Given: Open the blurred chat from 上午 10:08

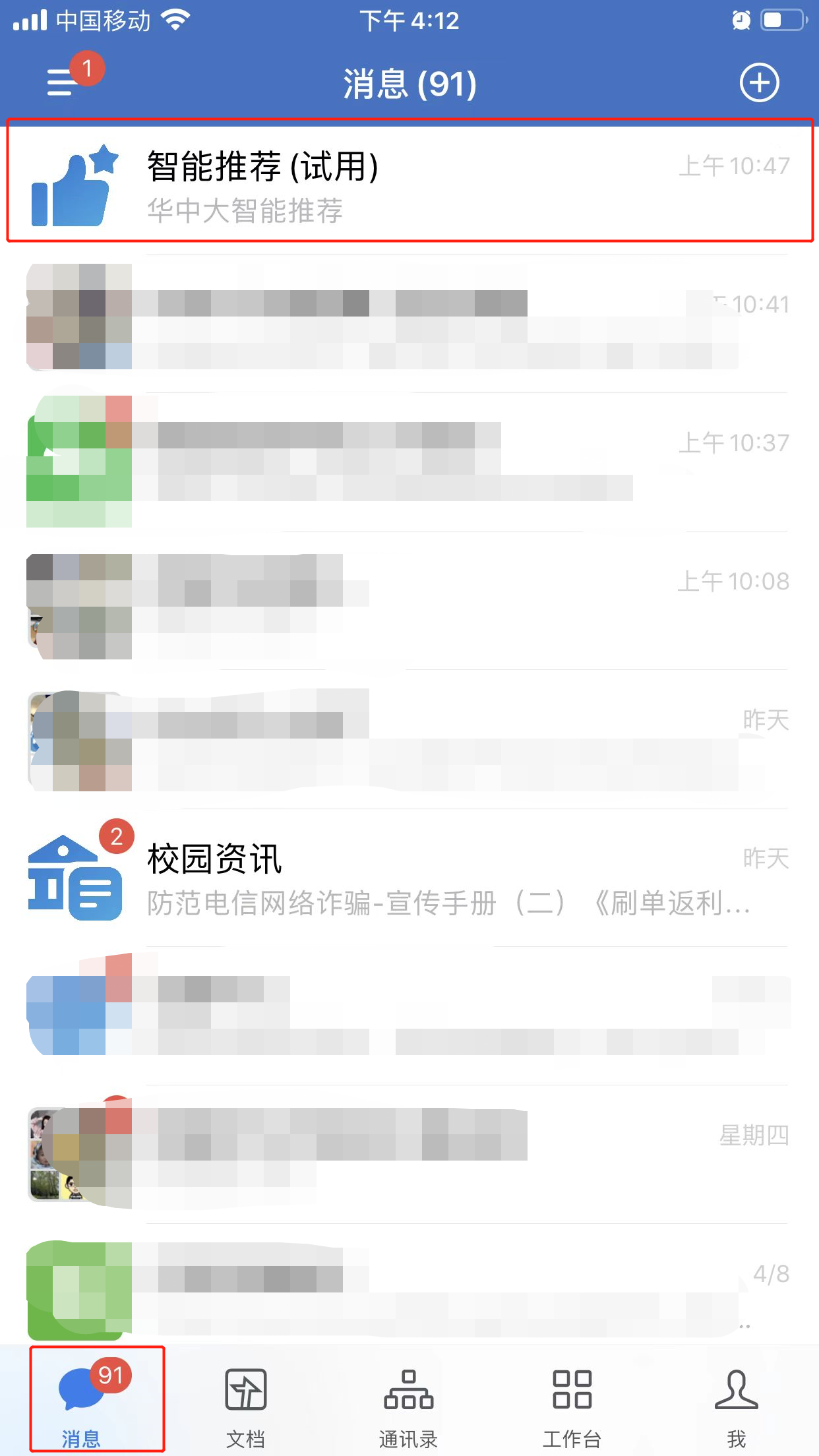Looking at the screenshot, I should click(x=409, y=601).
